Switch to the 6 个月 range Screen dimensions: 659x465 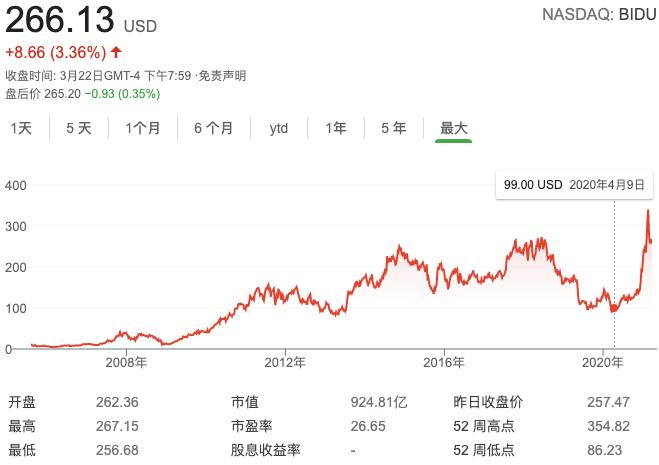click(214, 128)
